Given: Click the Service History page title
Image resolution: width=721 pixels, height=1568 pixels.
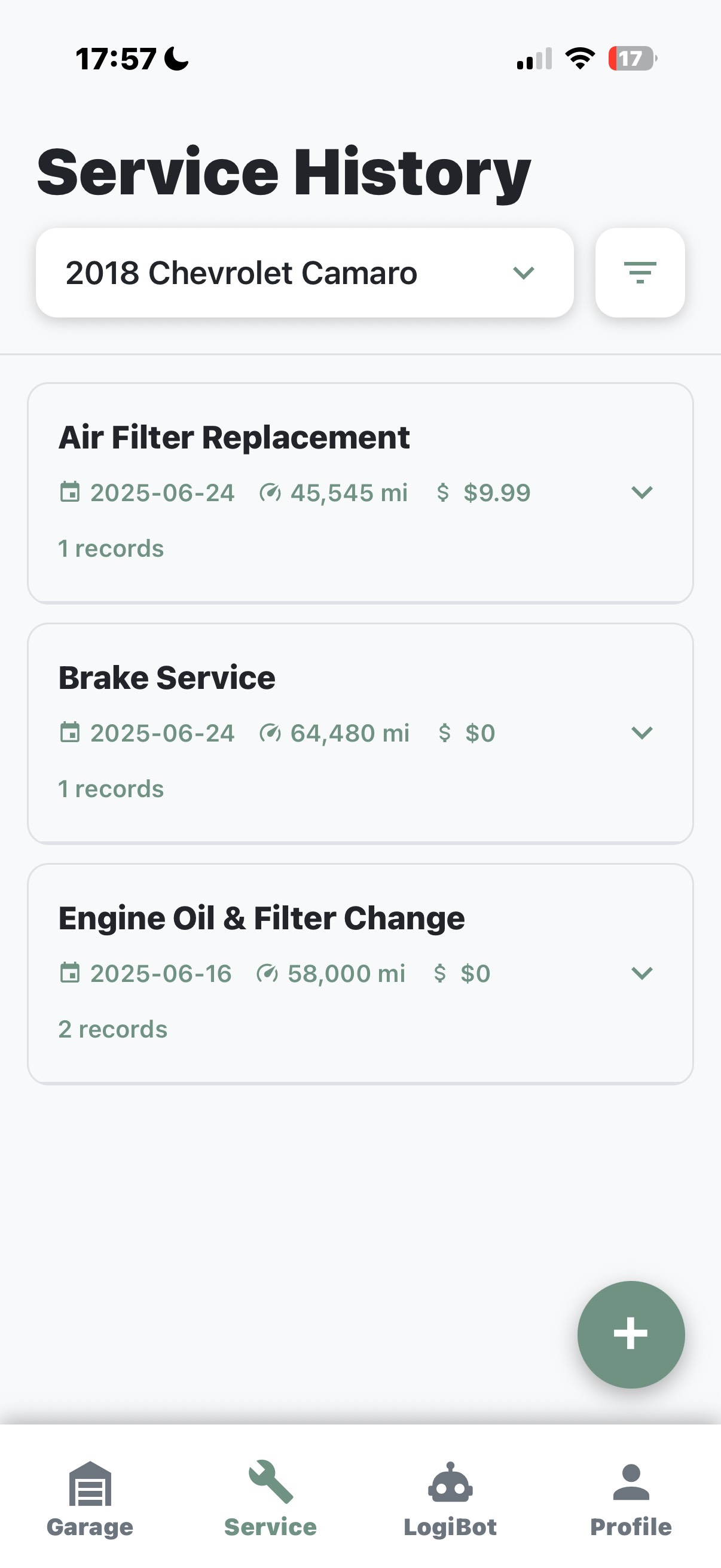Looking at the screenshot, I should (x=281, y=172).
